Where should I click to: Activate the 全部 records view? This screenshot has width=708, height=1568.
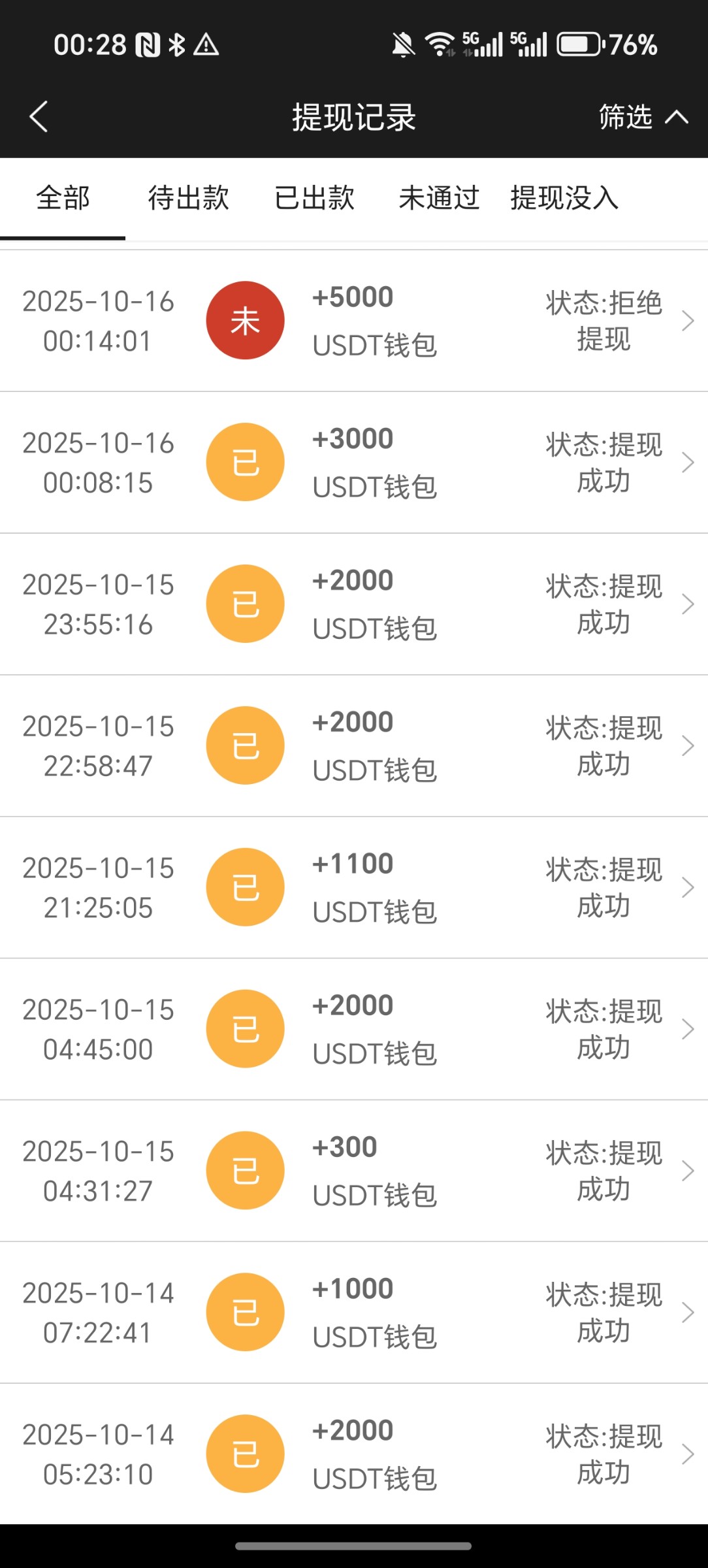[62, 198]
